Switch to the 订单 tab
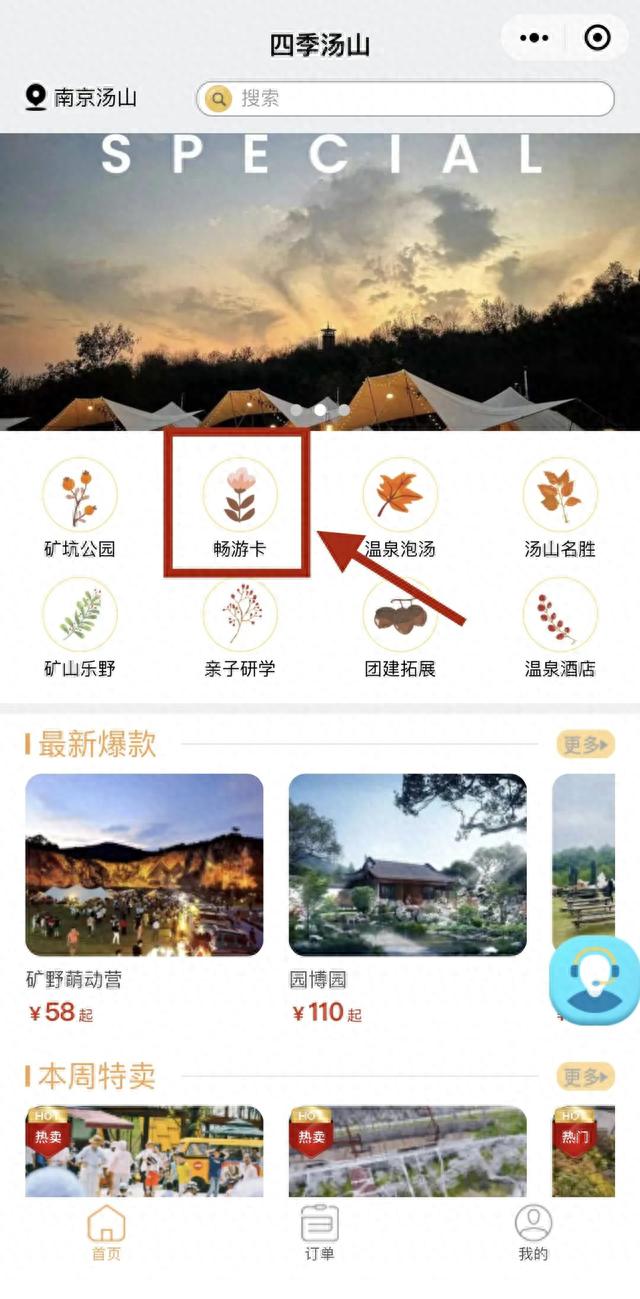Viewport: 640px width, 1299px height. pyautogui.click(x=320, y=1233)
